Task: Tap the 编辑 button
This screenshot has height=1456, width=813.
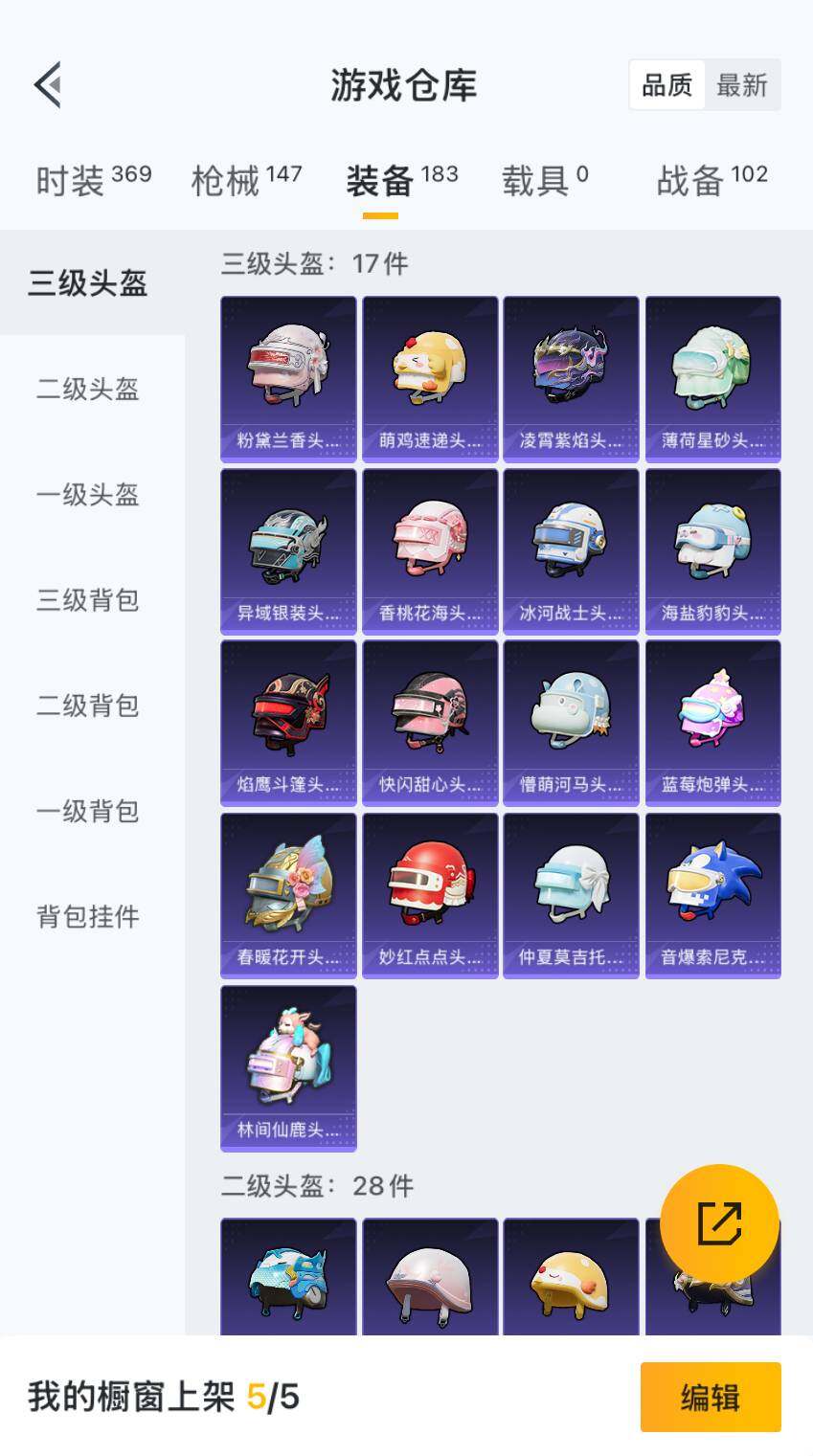Action: coord(711,1398)
